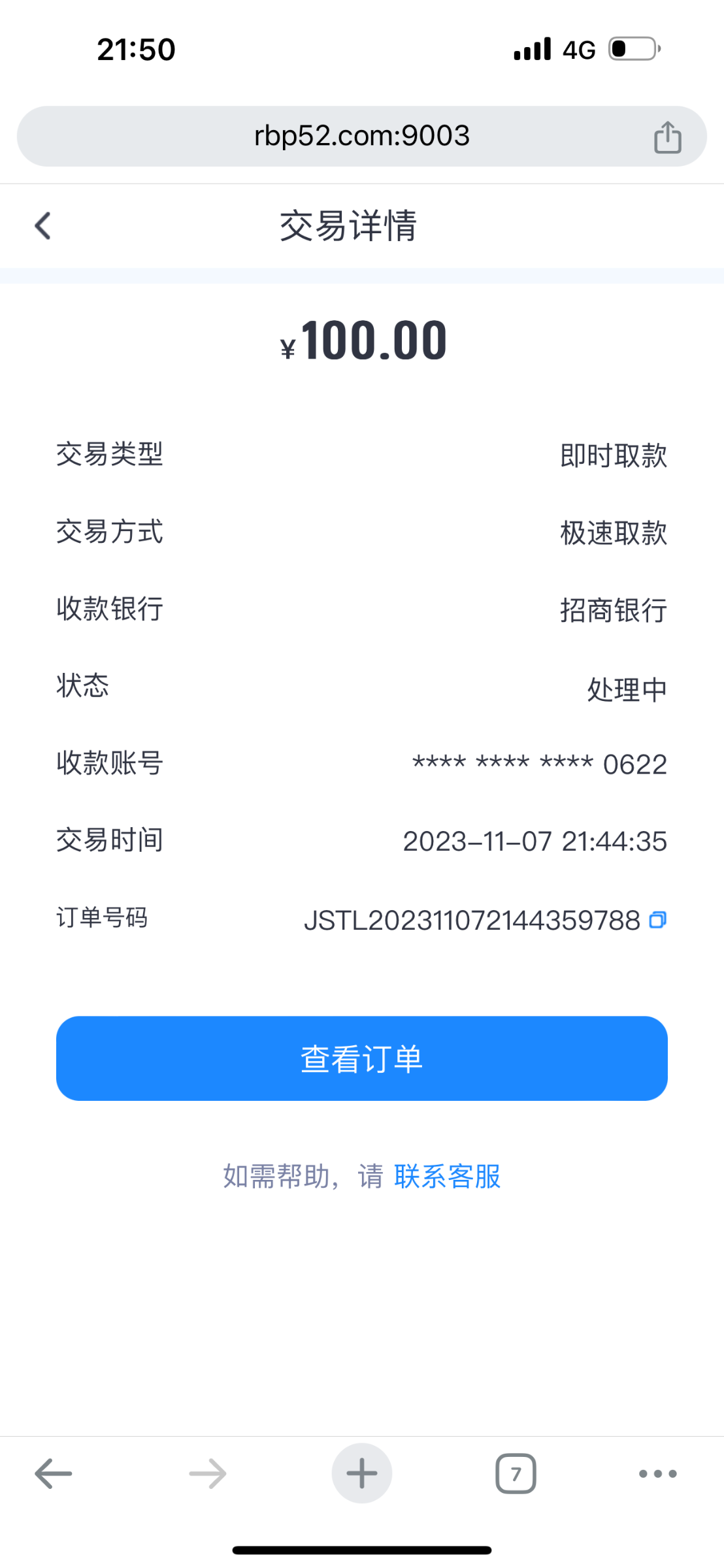Viewport: 724px width, 1568px height.
Task: Go back from the 交易详情 page
Action: [43, 226]
